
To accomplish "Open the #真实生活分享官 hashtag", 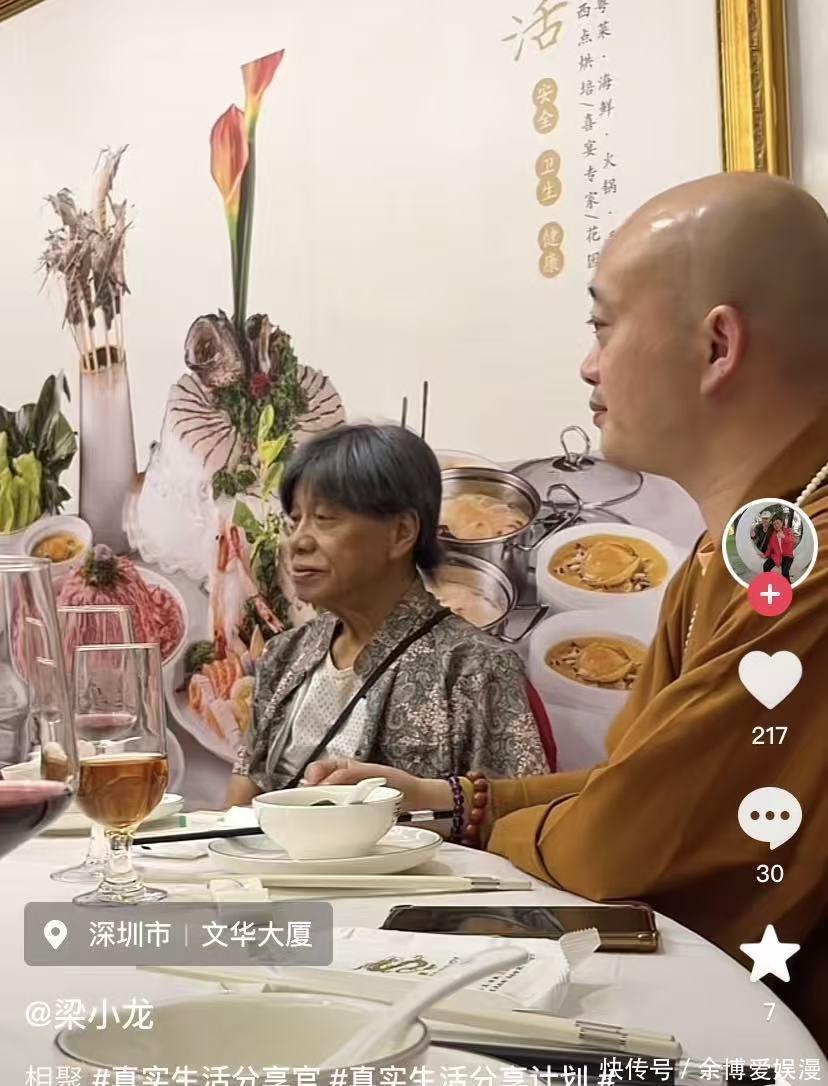I will pos(206,1076).
